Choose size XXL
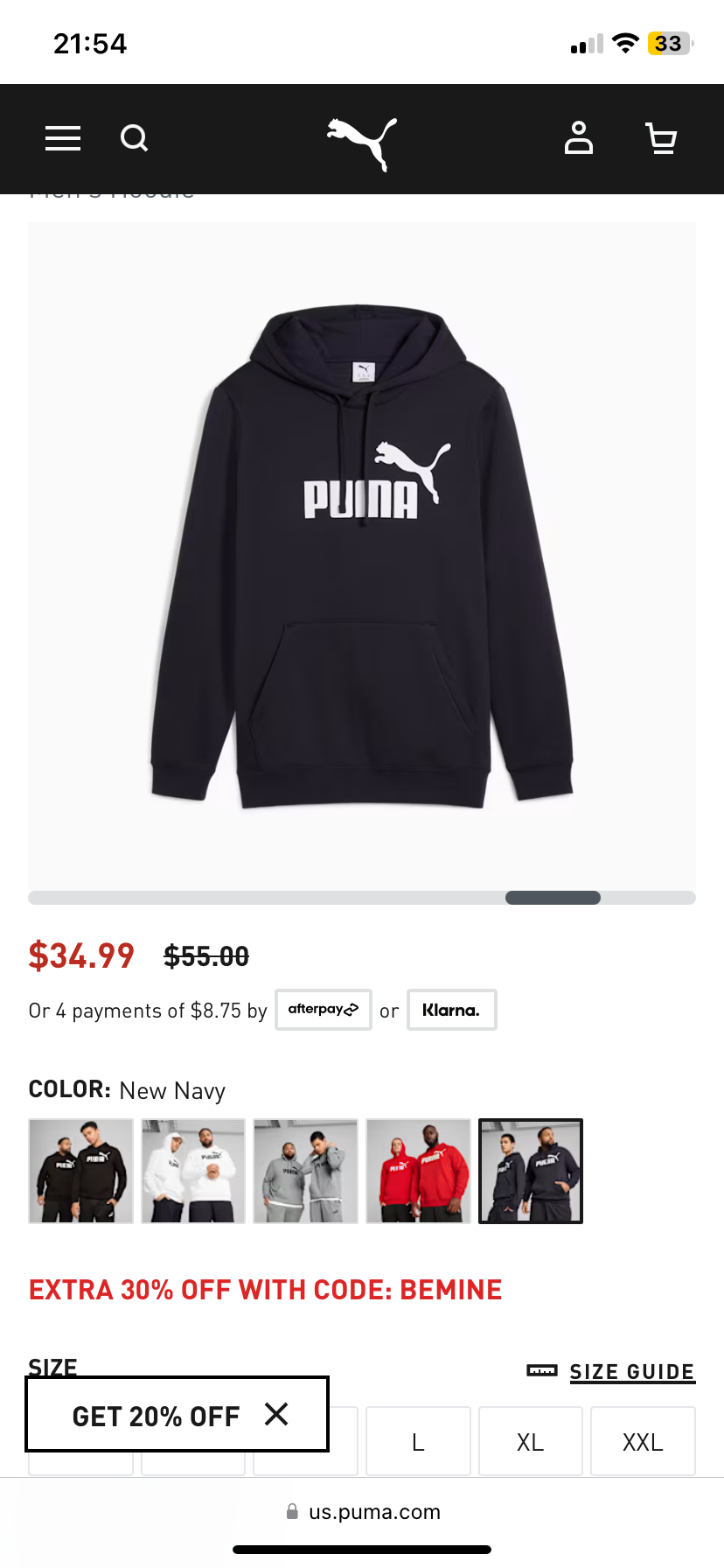This screenshot has height=1568, width=724. [643, 1442]
